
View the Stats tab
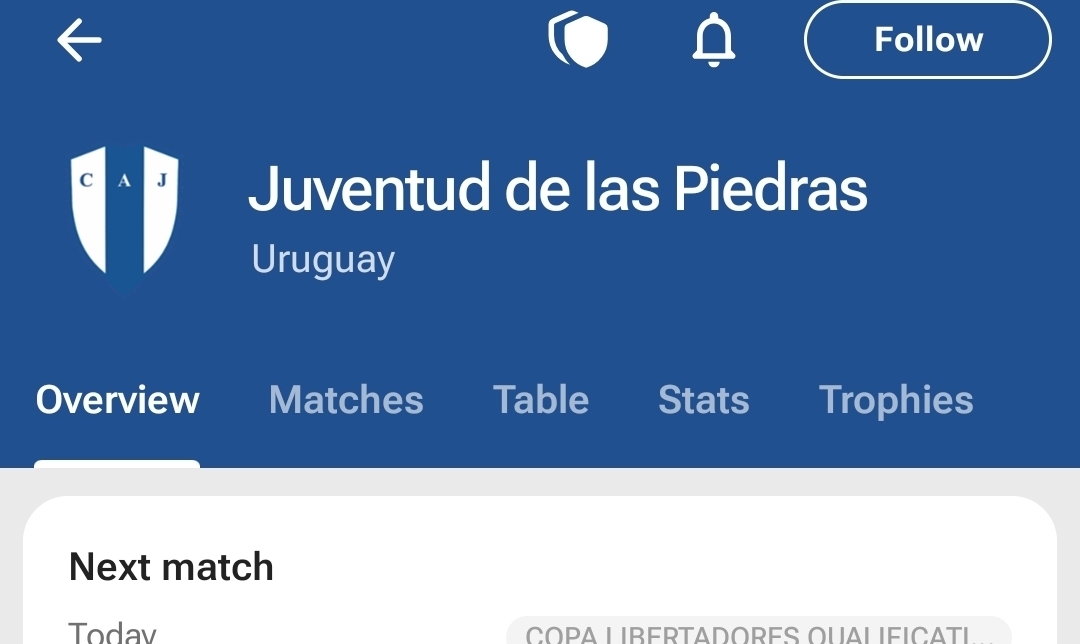703,400
